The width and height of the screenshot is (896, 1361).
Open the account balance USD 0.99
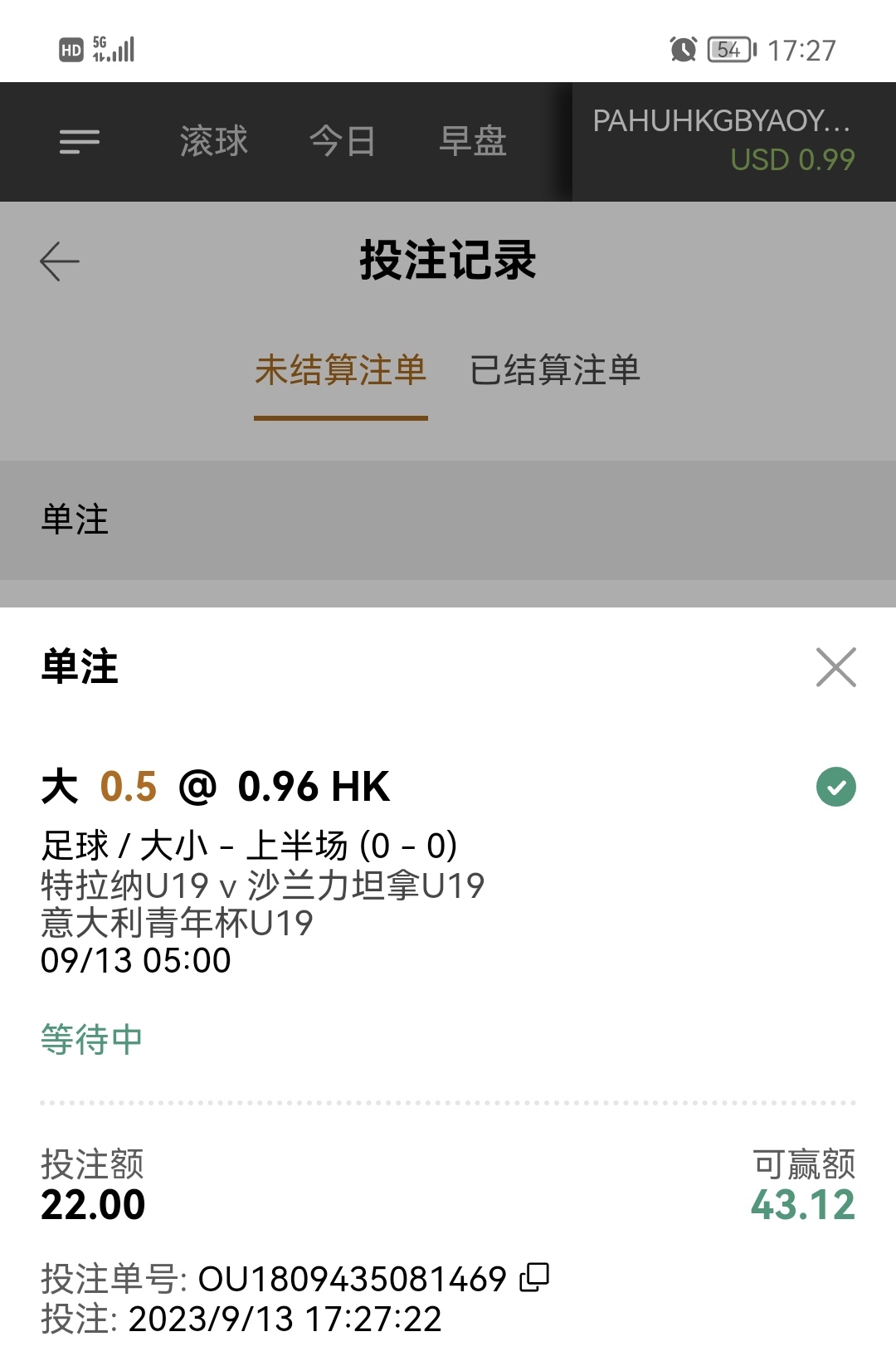click(791, 159)
